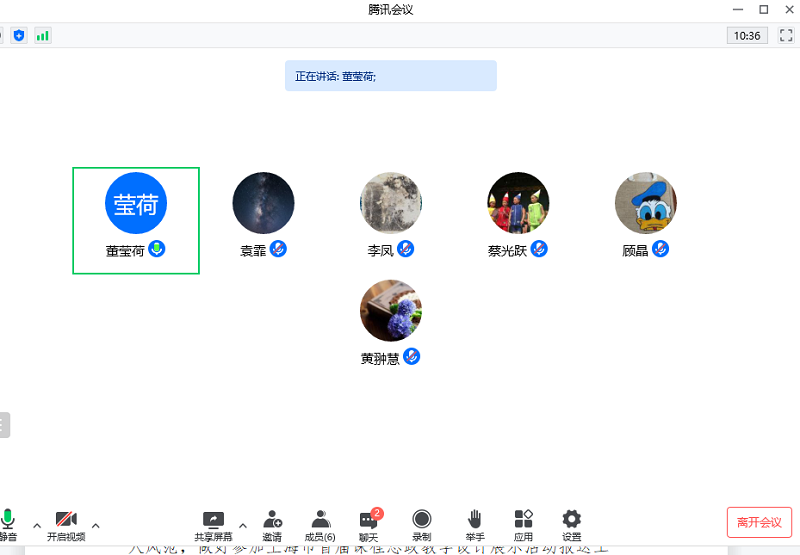The width and height of the screenshot is (800, 555).
Task: Expand audio options arrow beside mute
Action: [37, 524]
